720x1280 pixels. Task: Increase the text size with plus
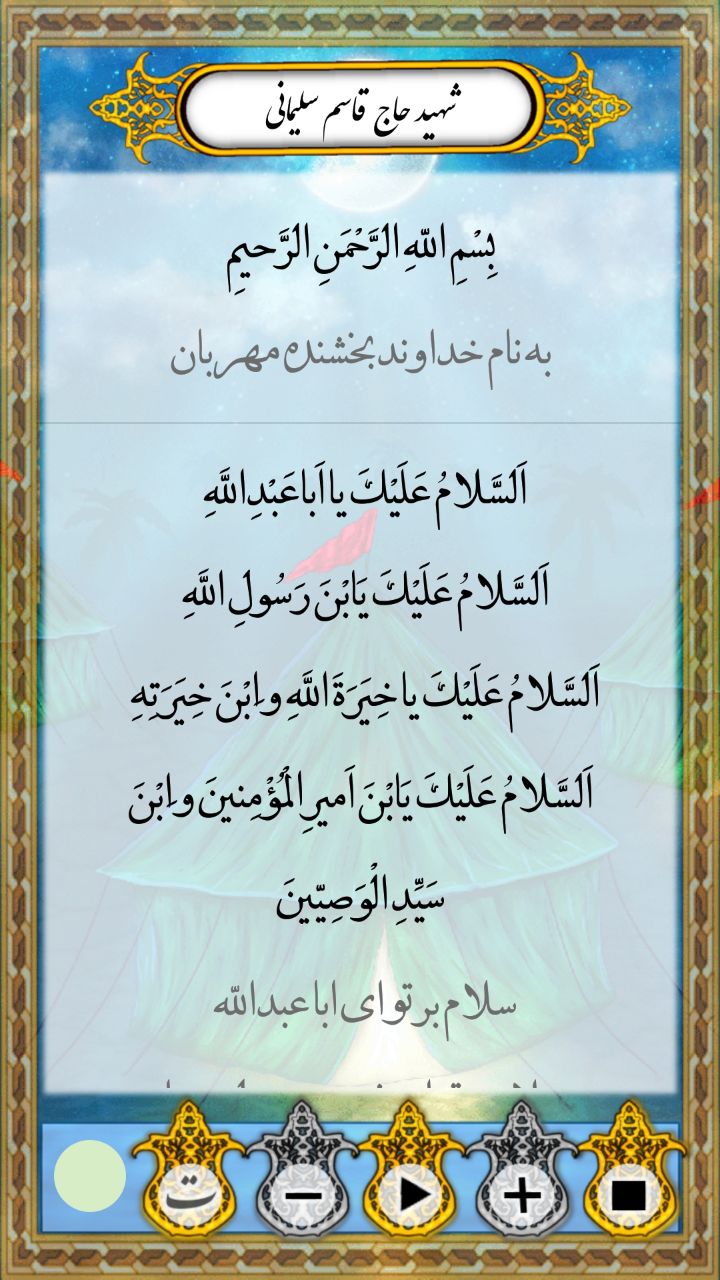click(521, 1193)
